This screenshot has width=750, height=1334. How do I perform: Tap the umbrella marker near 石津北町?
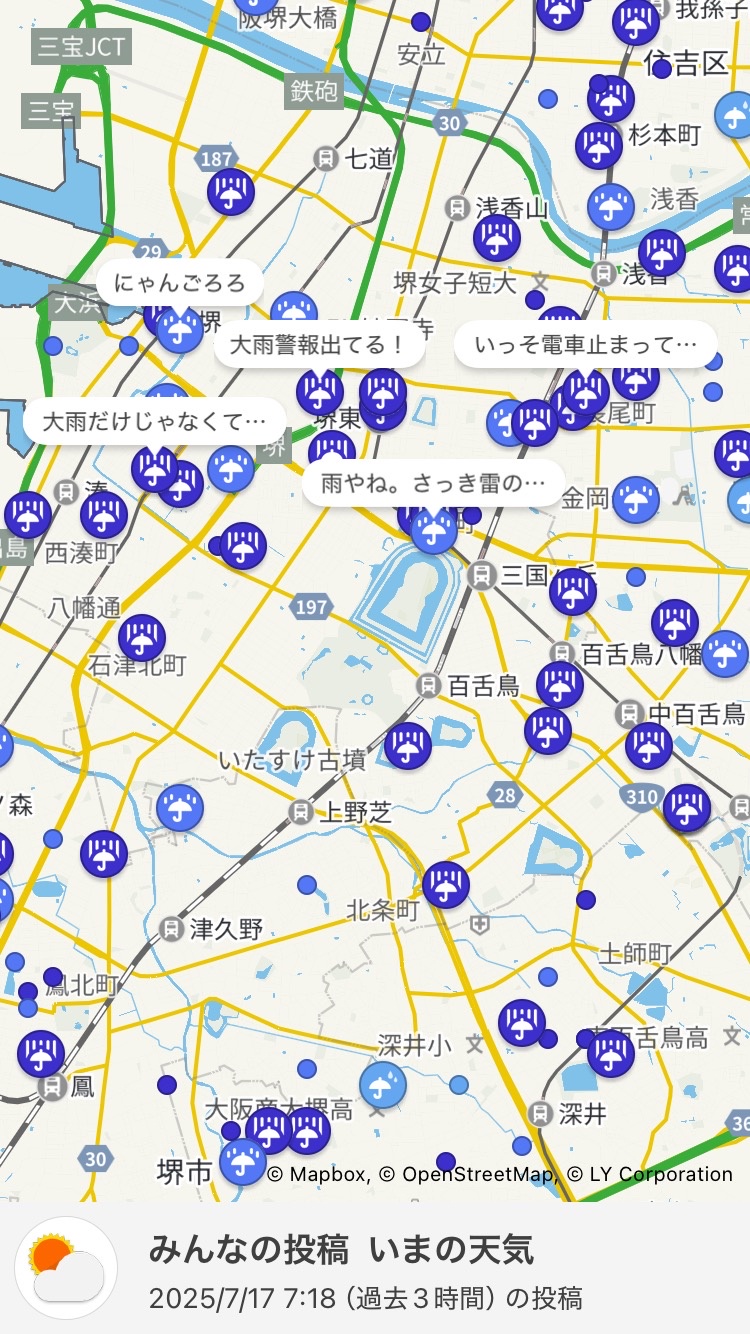[x=142, y=638]
